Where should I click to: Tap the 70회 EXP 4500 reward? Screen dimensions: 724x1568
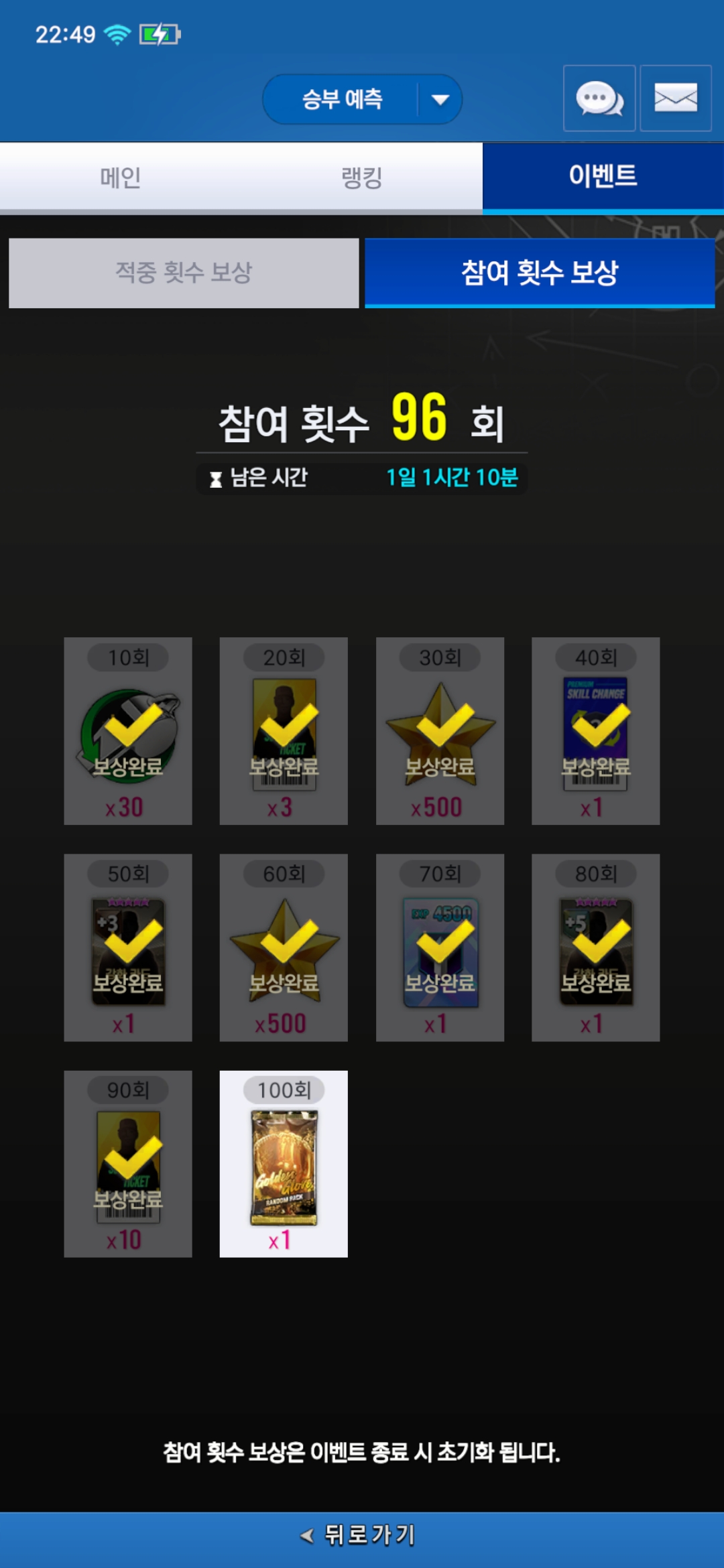point(440,948)
